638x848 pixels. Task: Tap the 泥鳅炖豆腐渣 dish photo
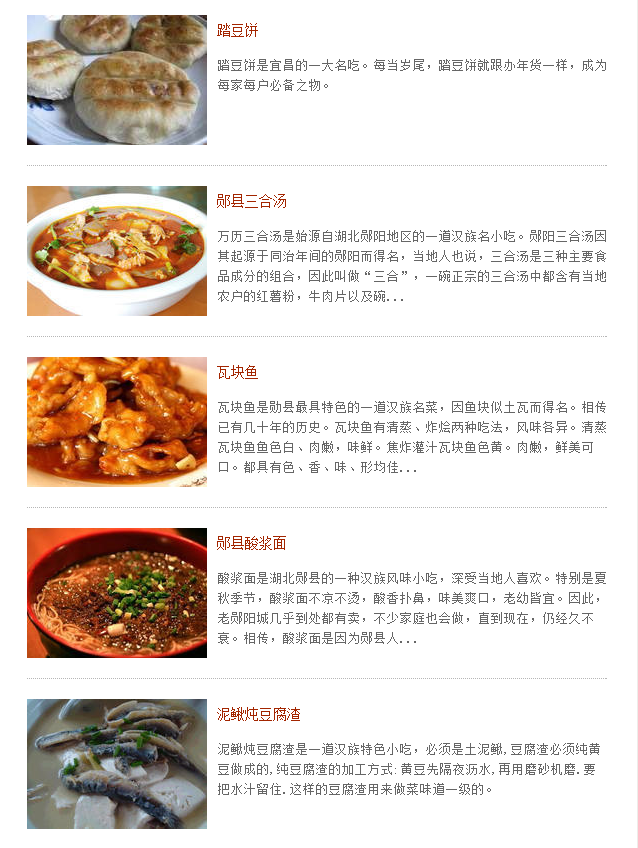point(117,764)
